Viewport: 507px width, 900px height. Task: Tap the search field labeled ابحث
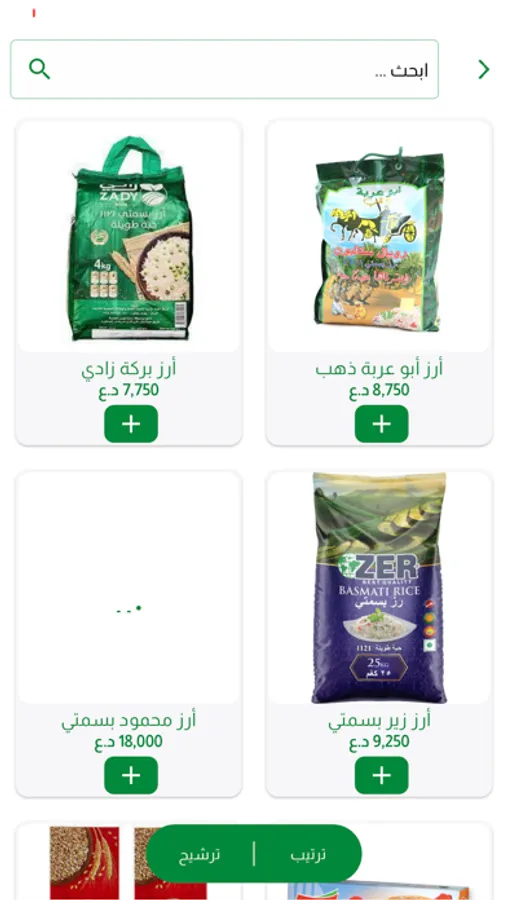[224, 69]
